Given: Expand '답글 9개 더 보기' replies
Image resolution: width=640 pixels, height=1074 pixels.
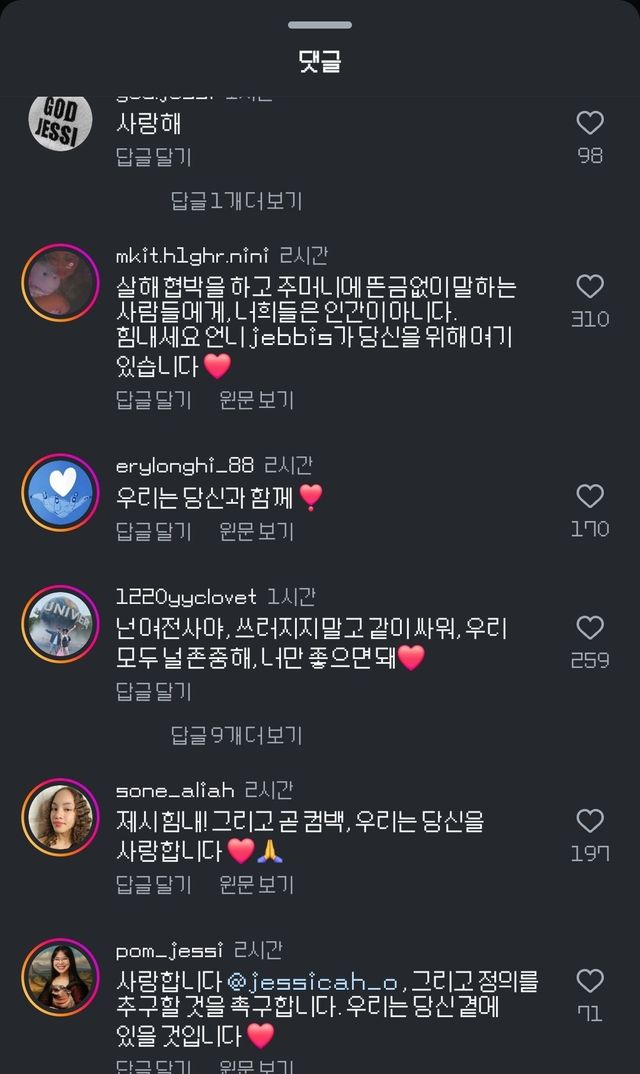Looking at the screenshot, I should pos(236,735).
